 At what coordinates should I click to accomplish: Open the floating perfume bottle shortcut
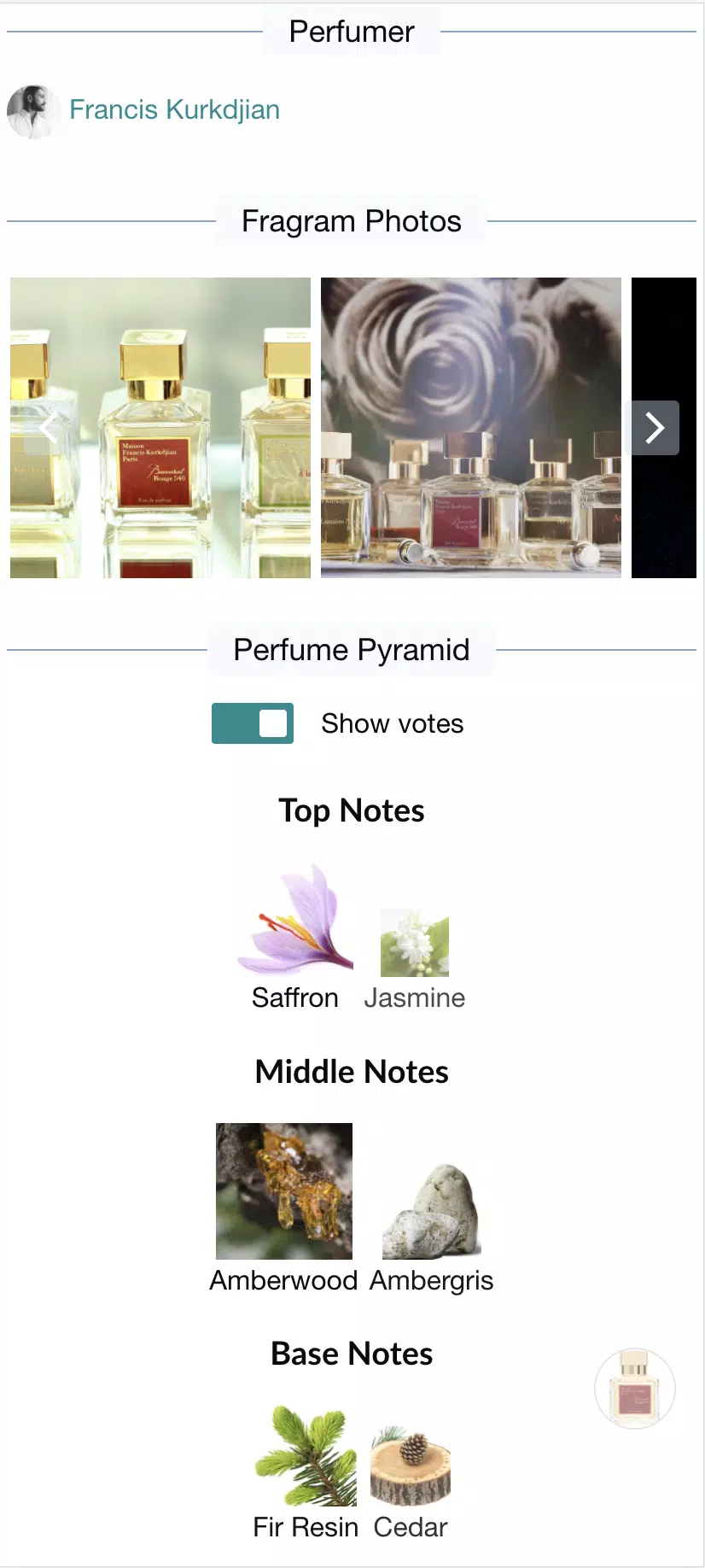[x=635, y=1390]
